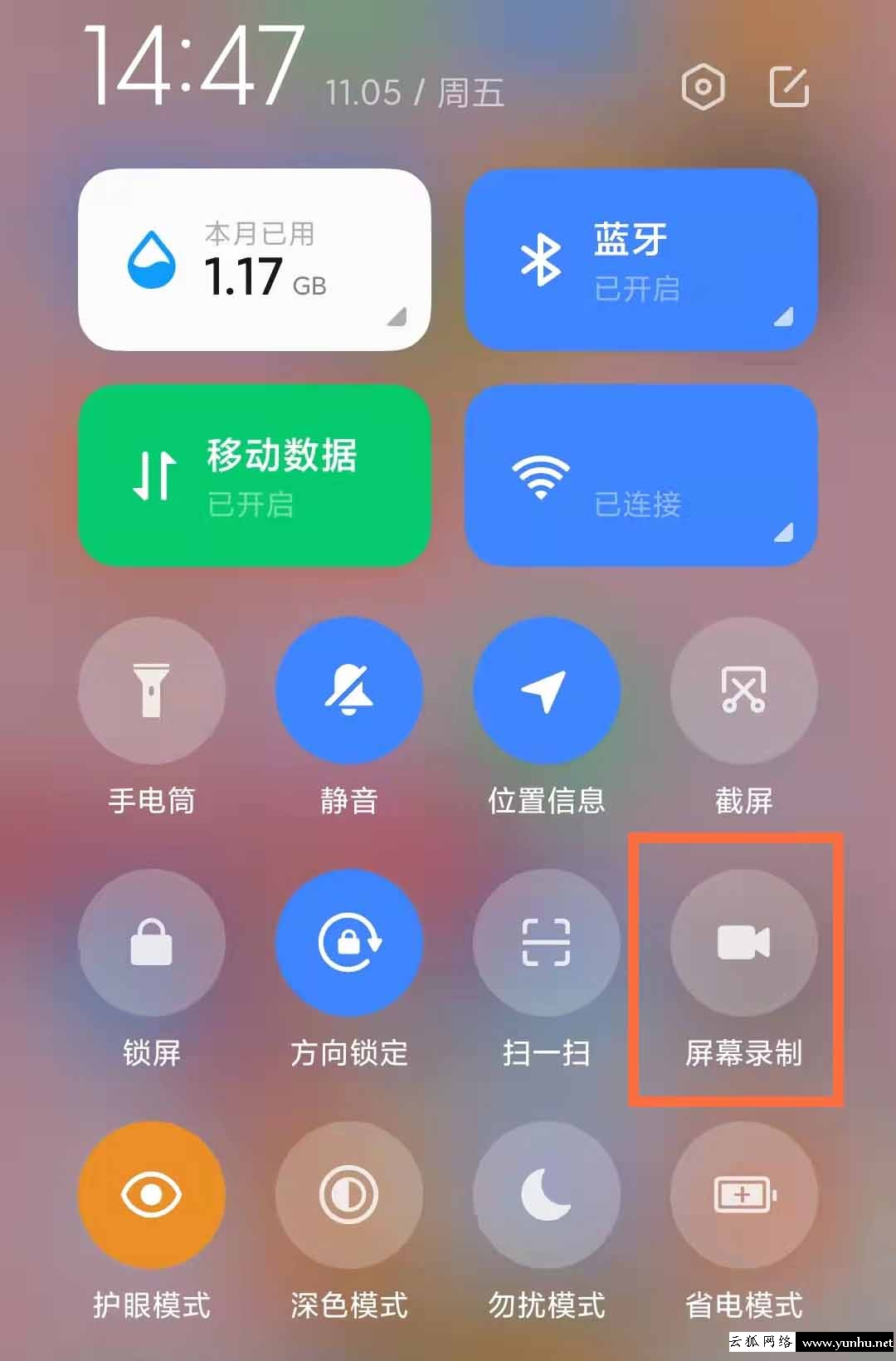Screen dimensions: 896x1361
Task: Open the monthly data usage card
Action: pos(254,260)
